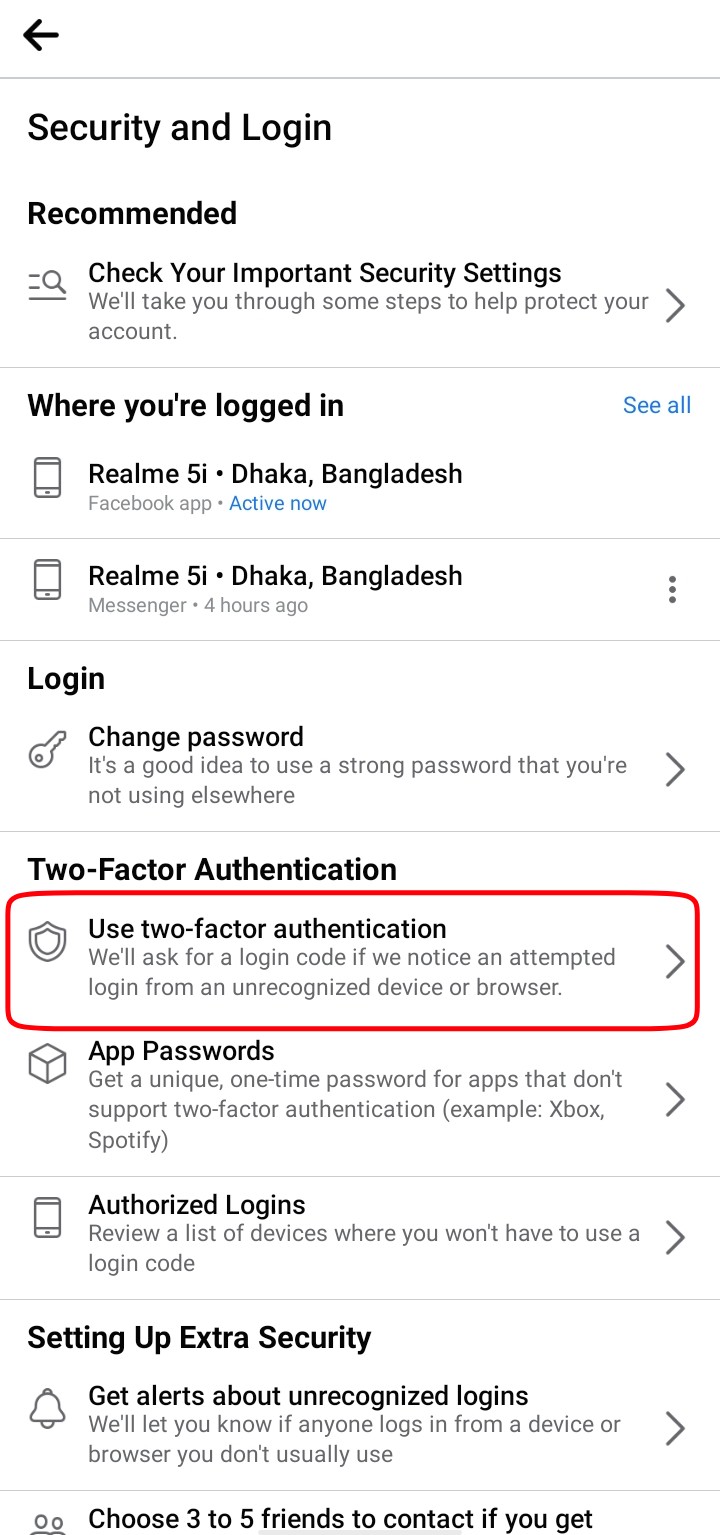720x1535 pixels.
Task: Open Use two-factor authentication
Action: [360, 959]
